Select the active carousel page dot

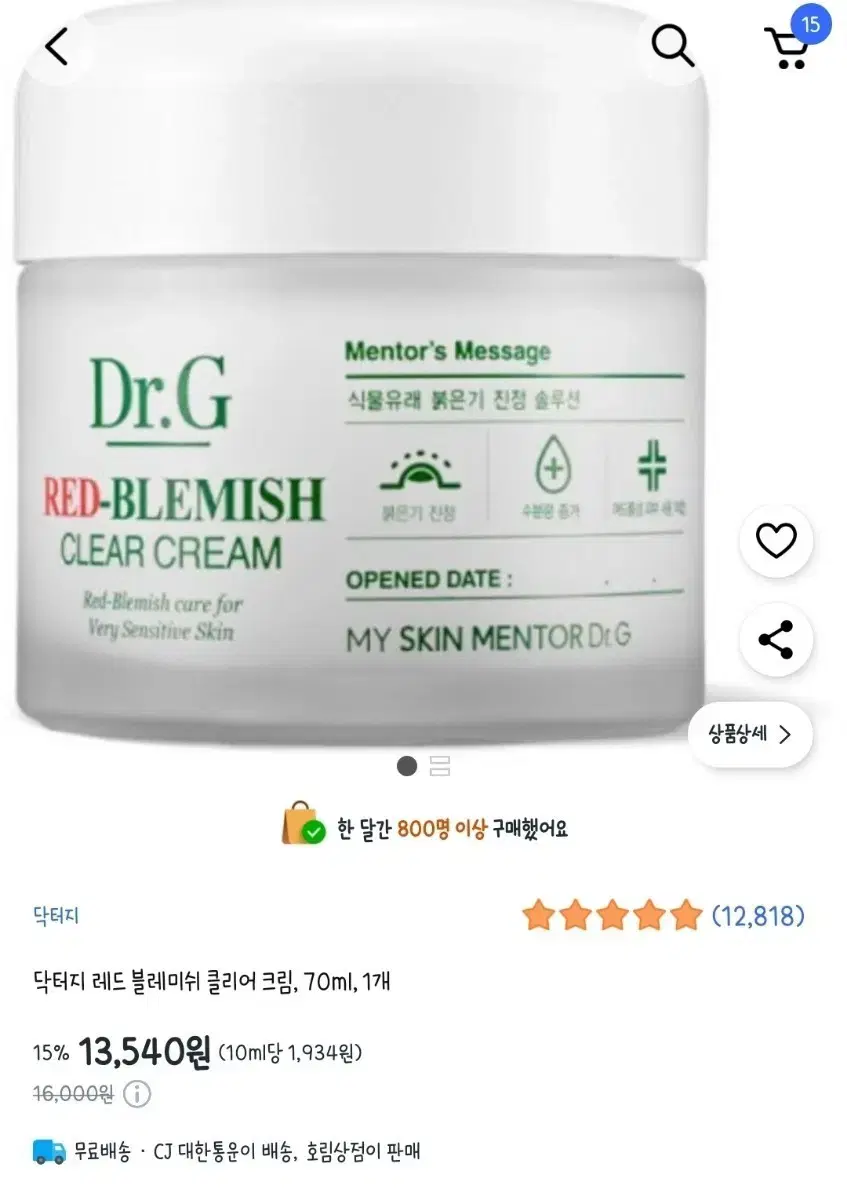(407, 766)
